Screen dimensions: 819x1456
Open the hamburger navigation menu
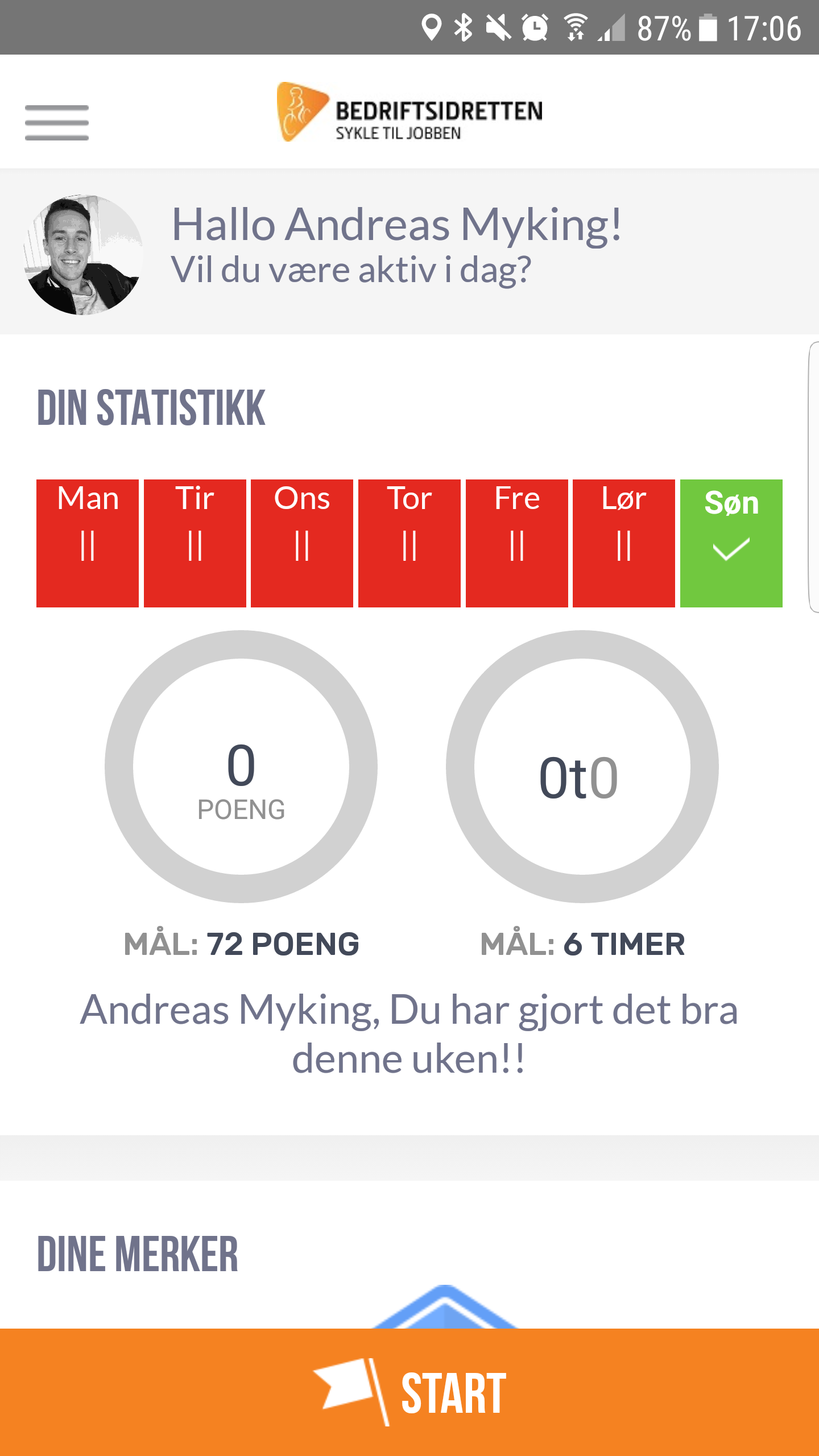click(x=57, y=122)
